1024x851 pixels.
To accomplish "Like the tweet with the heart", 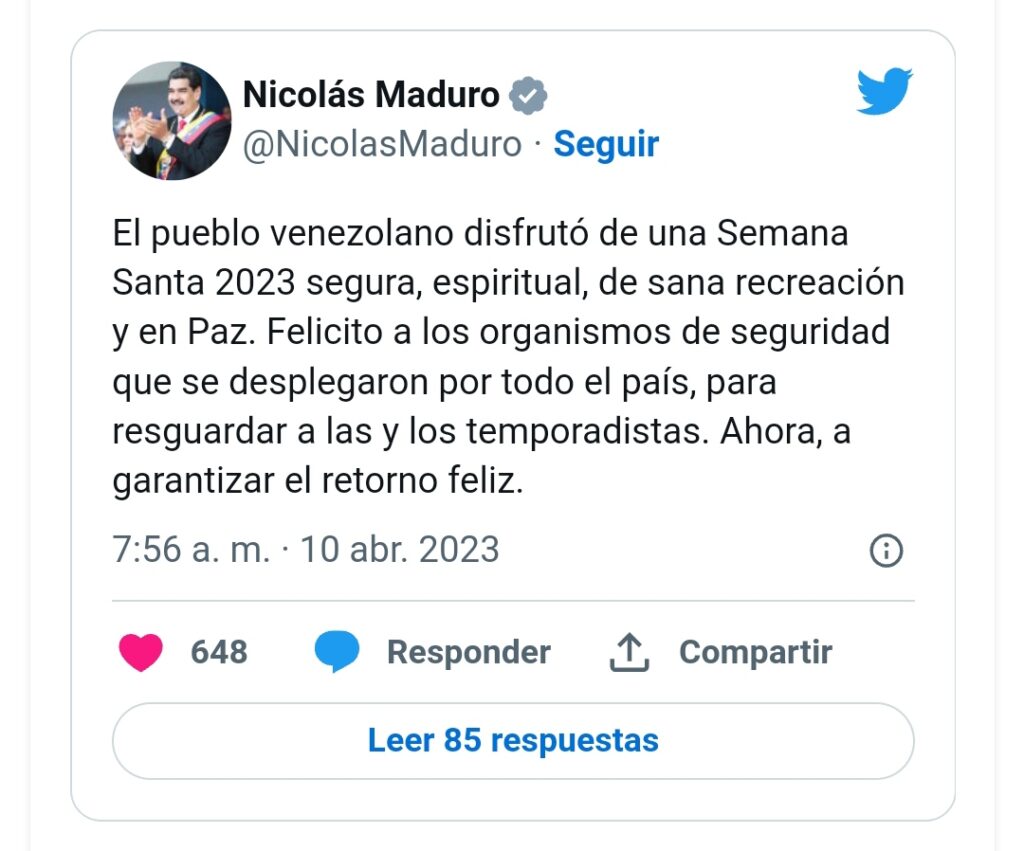I will click(x=141, y=653).
